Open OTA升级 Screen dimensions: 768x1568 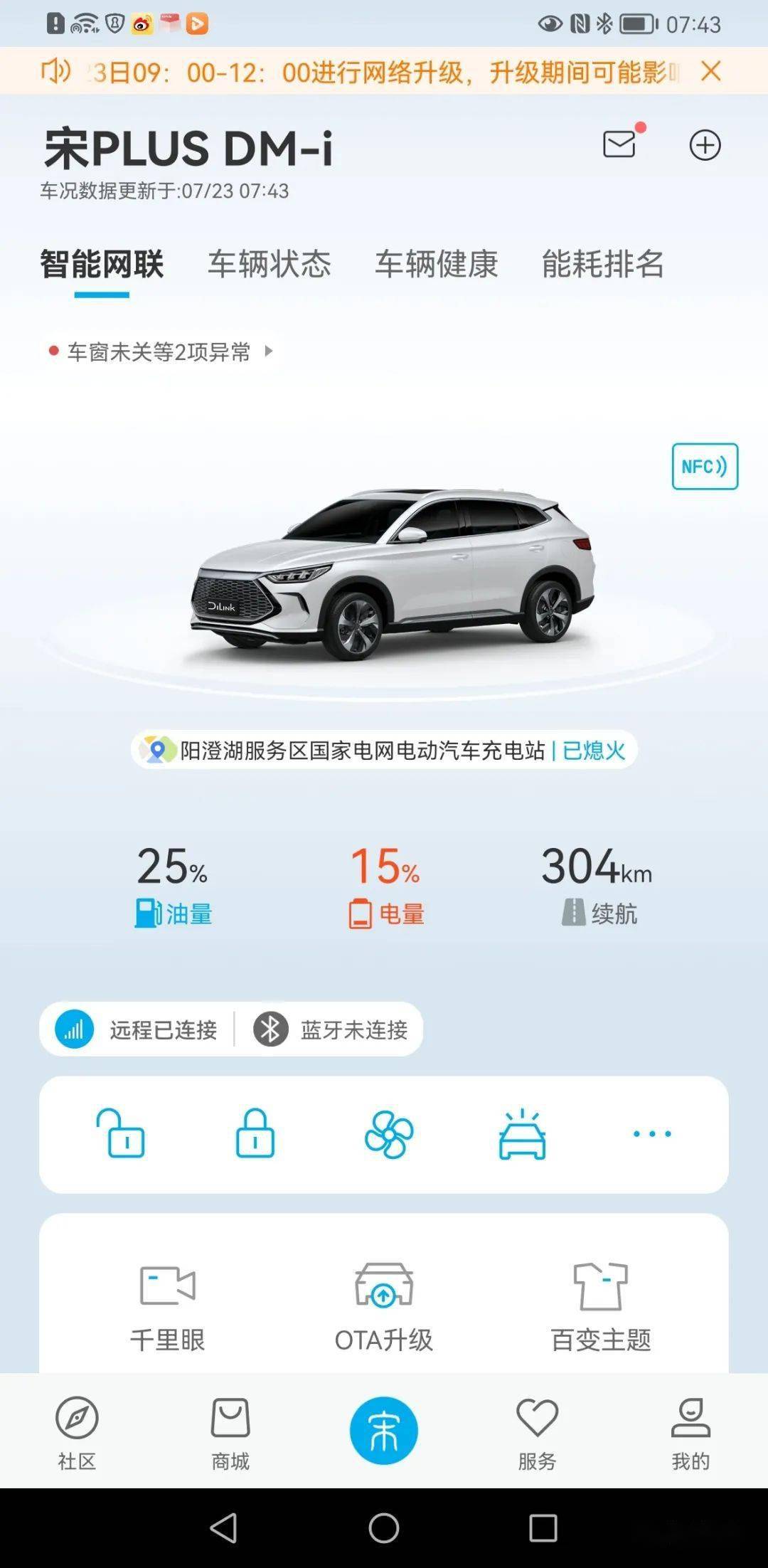pyautogui.click(x=384, y=1307)
